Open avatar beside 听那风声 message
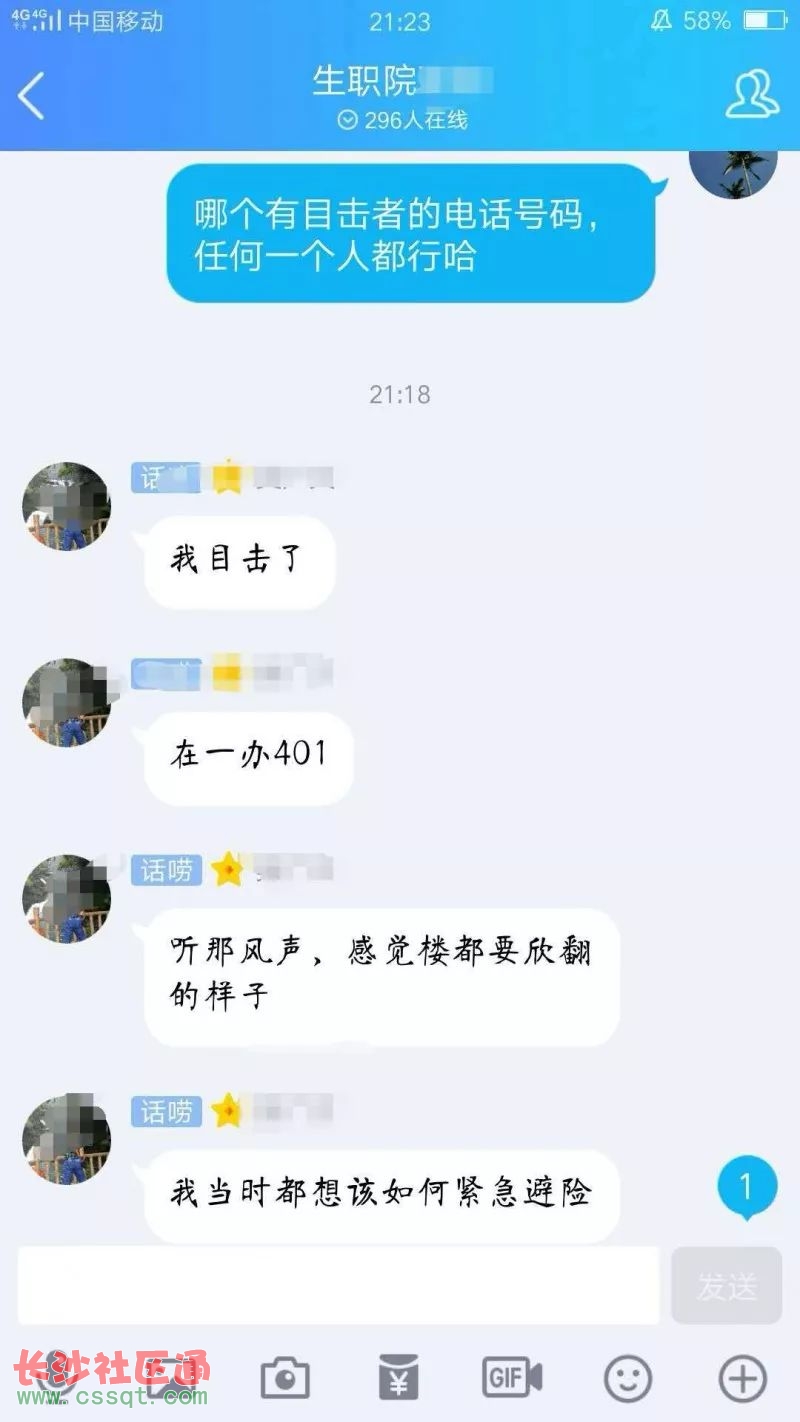The width and height of the screenshot is (800, 1422). pyautogui.click(x=66, y=898)
